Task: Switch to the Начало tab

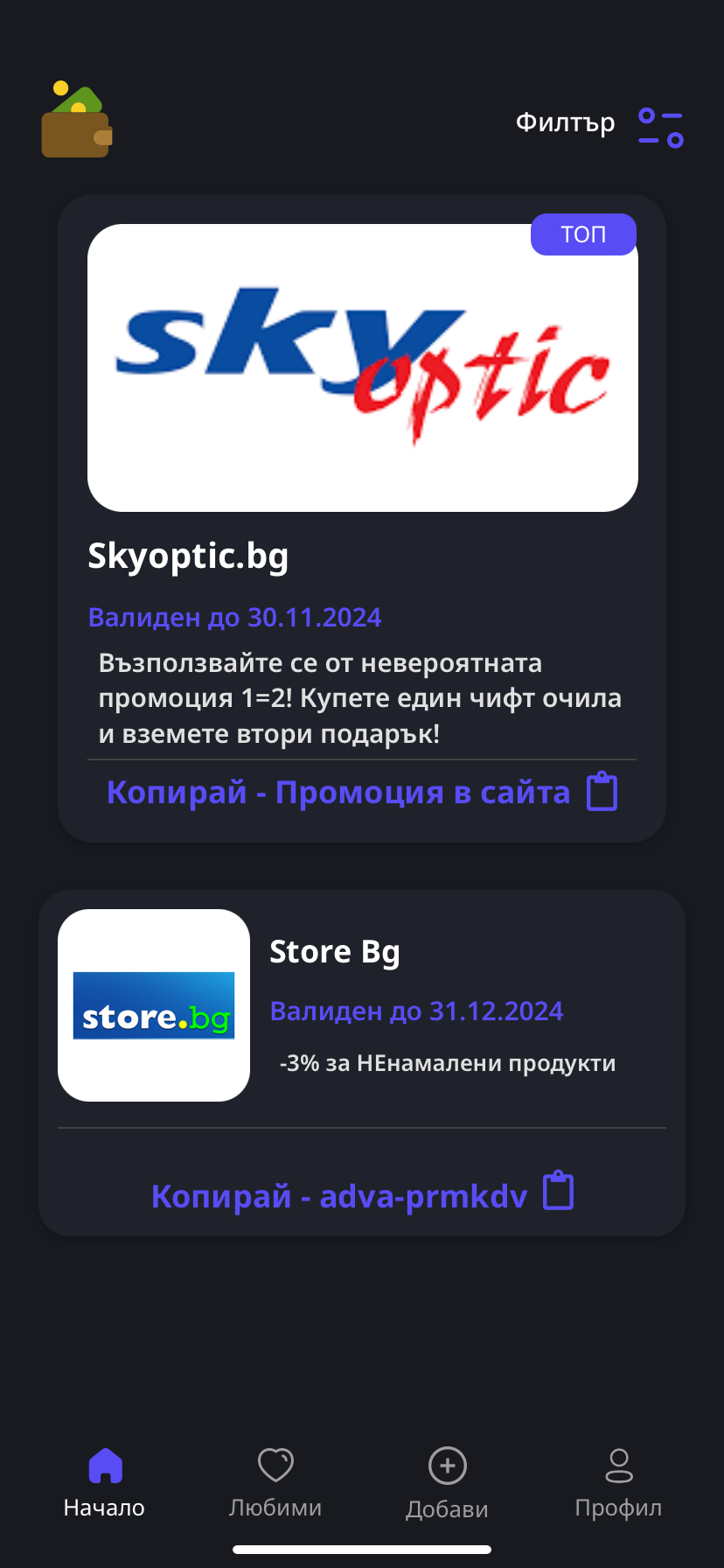Action: pyautogui.click(x=104, y=1482)
